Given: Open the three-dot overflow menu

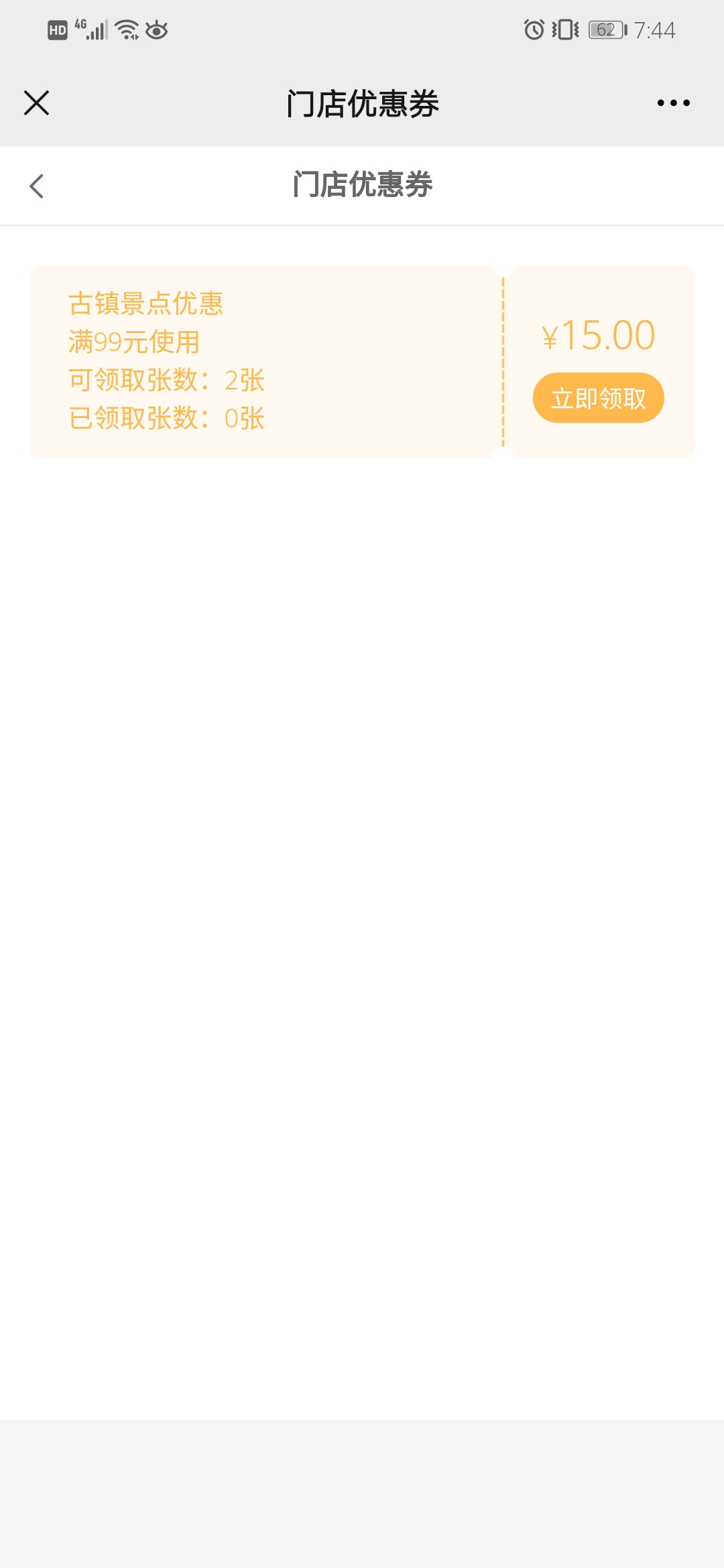Looking at the screenshot, I should click(x=673, y=103).
